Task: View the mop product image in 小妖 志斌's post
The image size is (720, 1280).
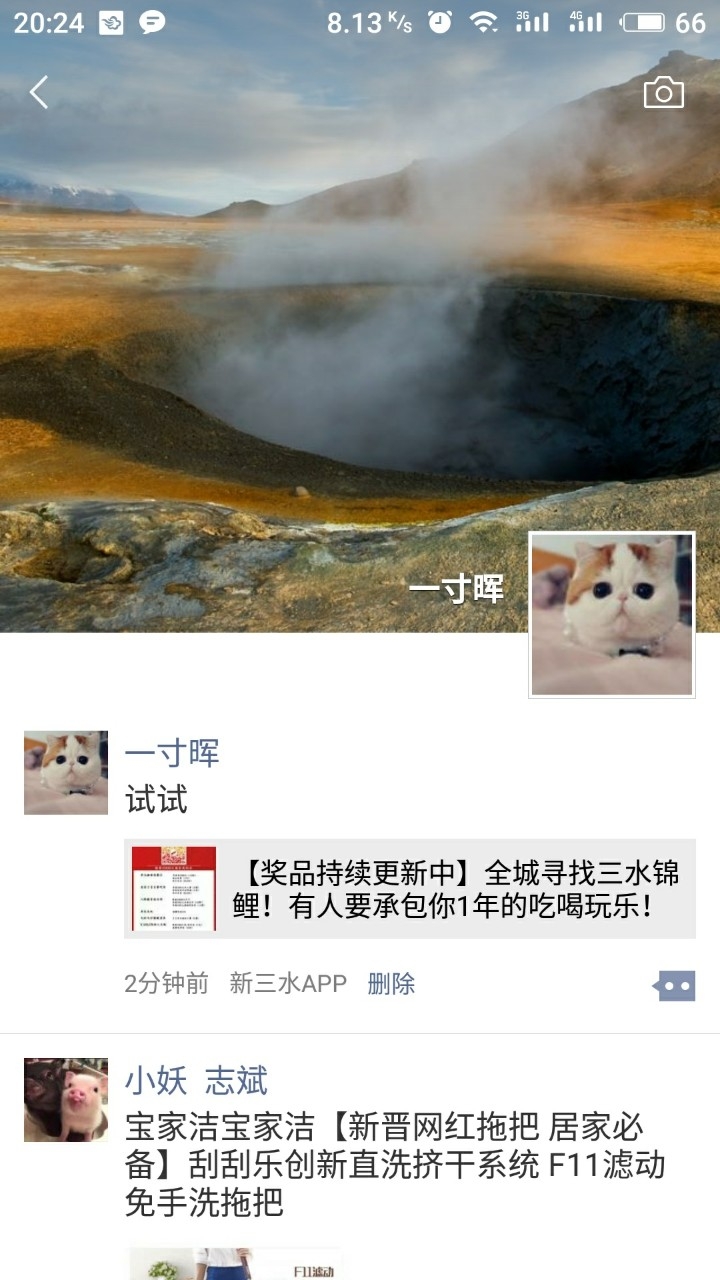Action: (235, 1263)
